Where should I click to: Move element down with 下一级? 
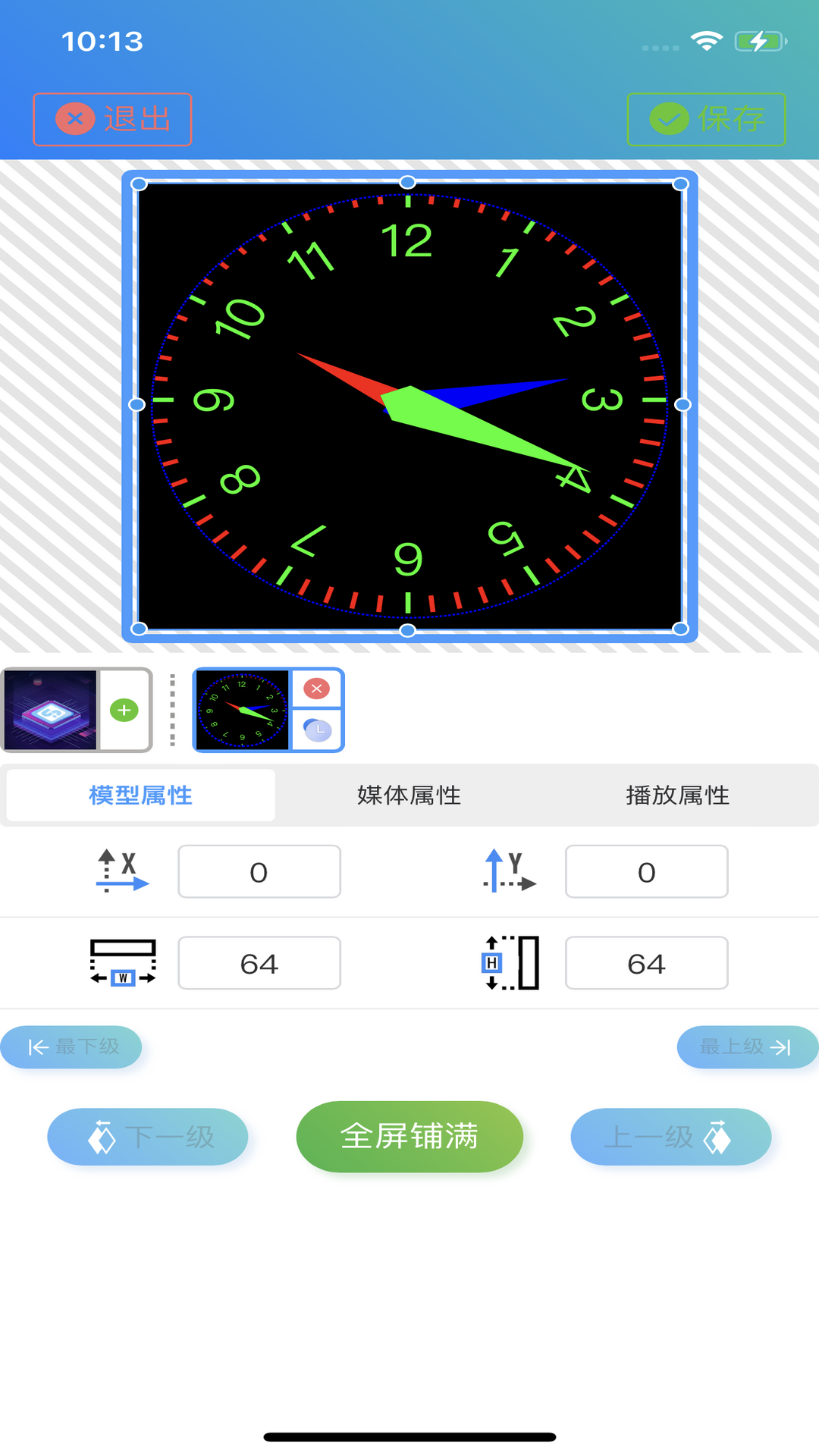148,1137
